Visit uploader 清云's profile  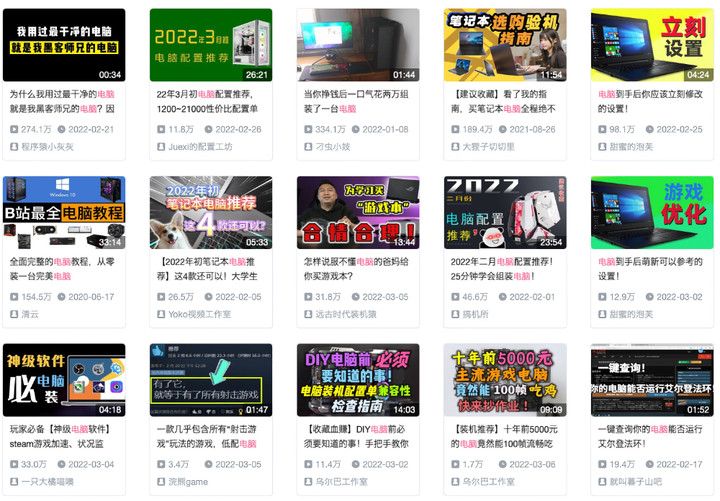pyautogui.click(x=32, y=314)
